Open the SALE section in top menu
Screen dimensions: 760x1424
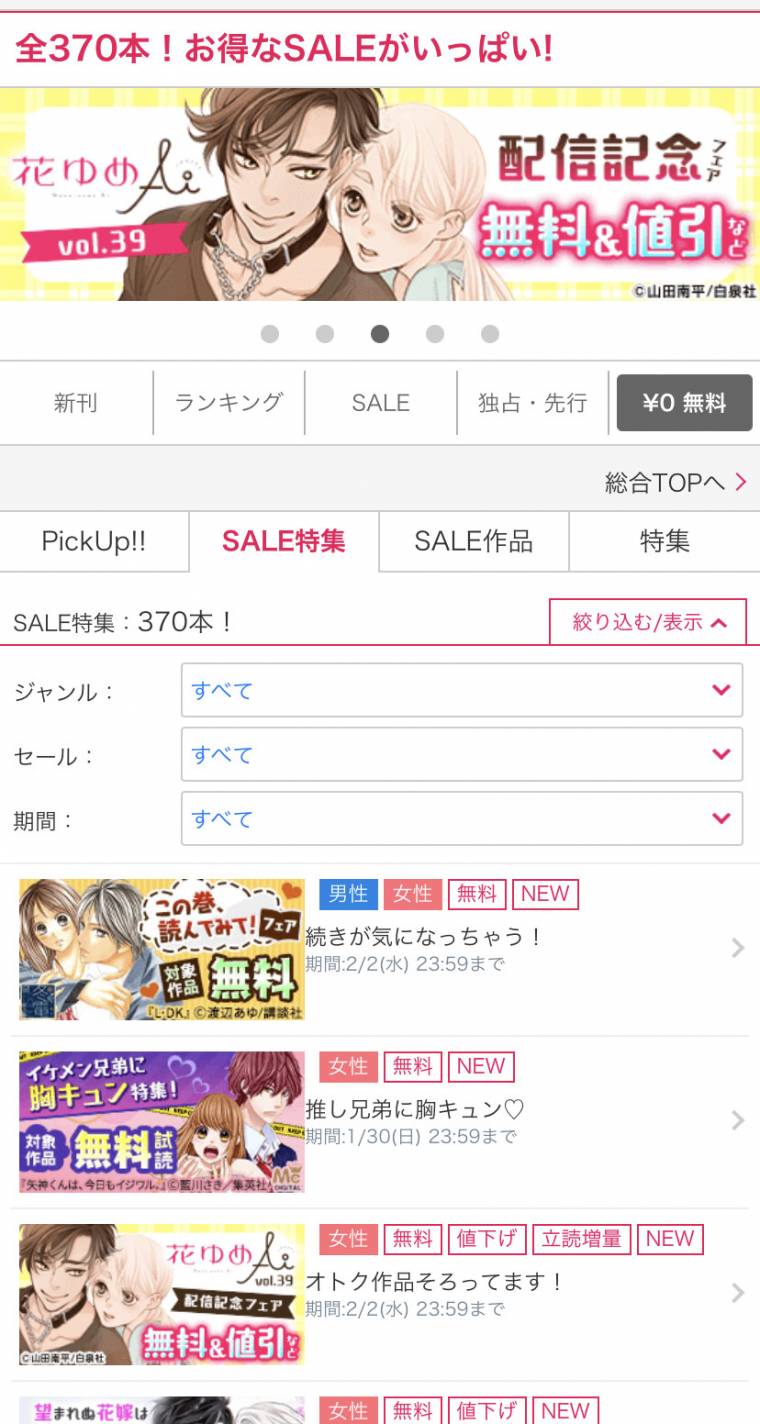click(381, 403)
